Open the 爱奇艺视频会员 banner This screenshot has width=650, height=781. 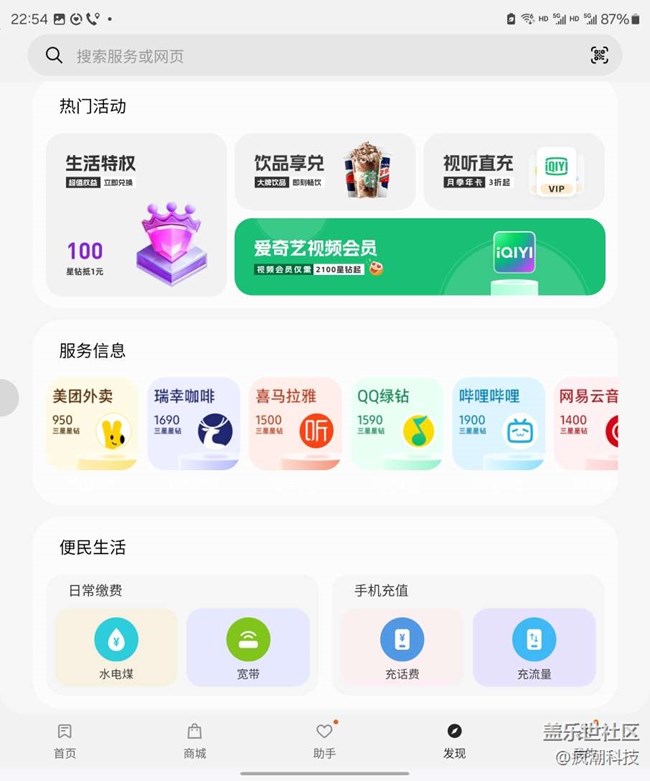coord(419,257)
